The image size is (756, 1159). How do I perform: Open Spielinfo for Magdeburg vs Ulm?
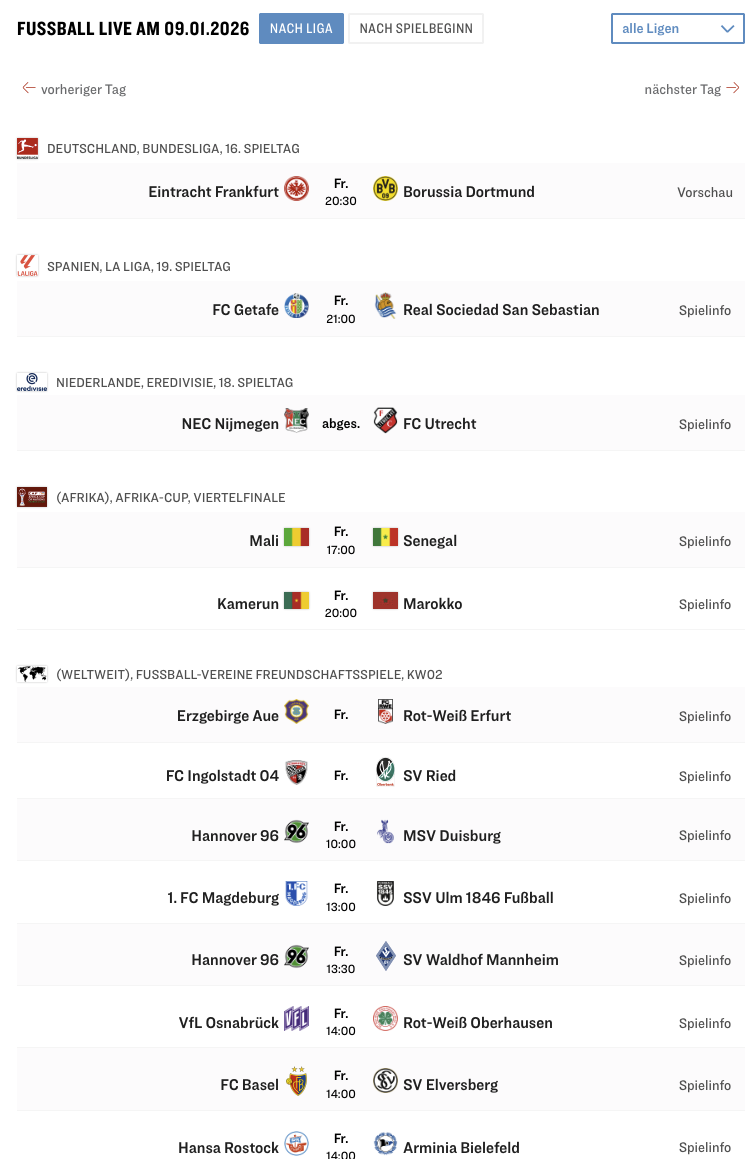coord(704,898)
